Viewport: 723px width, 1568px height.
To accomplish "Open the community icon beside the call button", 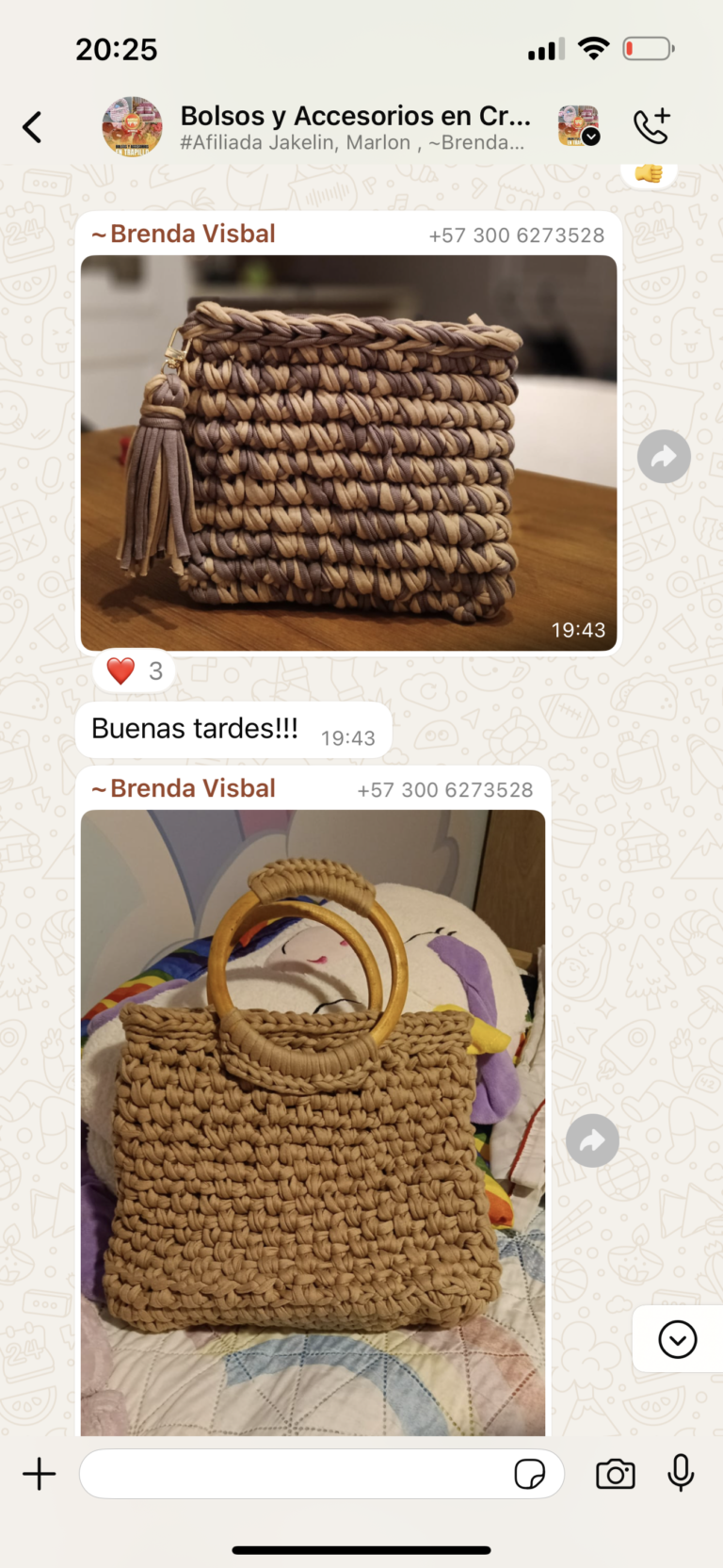I will click(x=578, y=126).
